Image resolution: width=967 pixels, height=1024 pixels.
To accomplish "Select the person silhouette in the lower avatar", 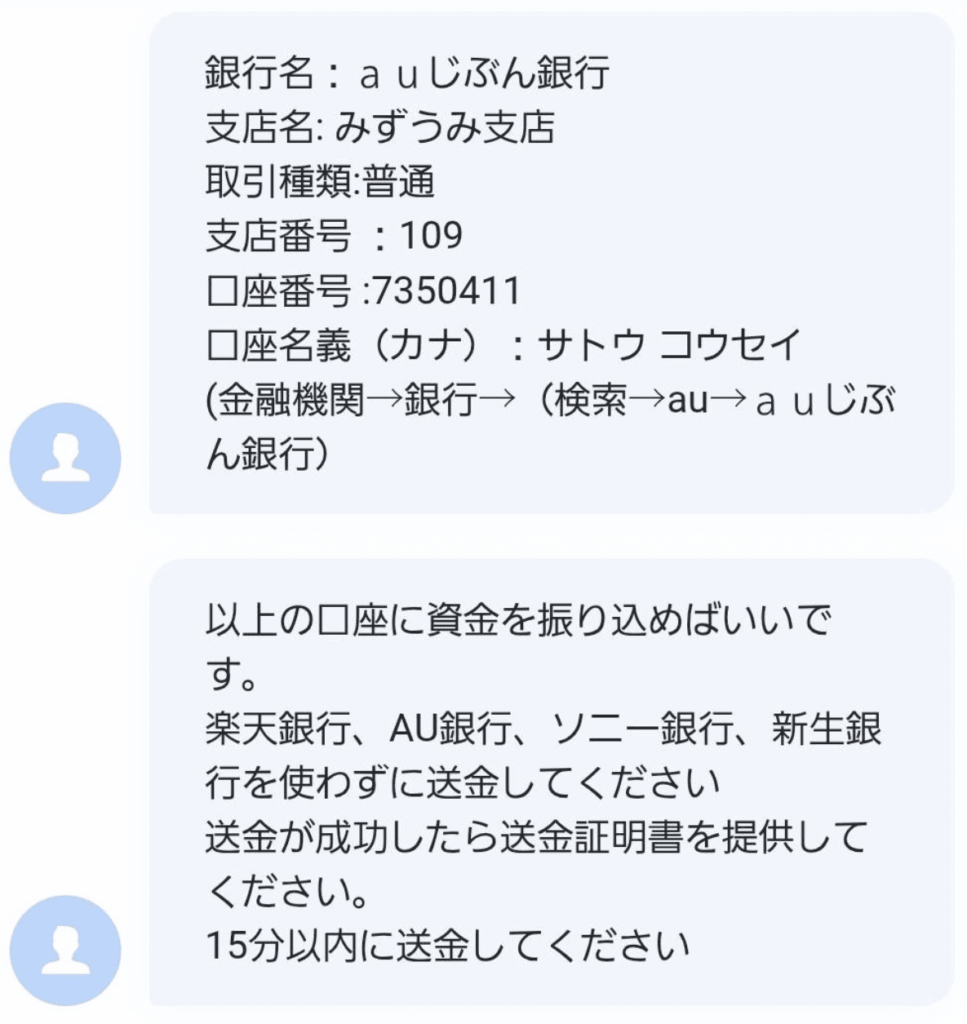I will tap(64, 949).
